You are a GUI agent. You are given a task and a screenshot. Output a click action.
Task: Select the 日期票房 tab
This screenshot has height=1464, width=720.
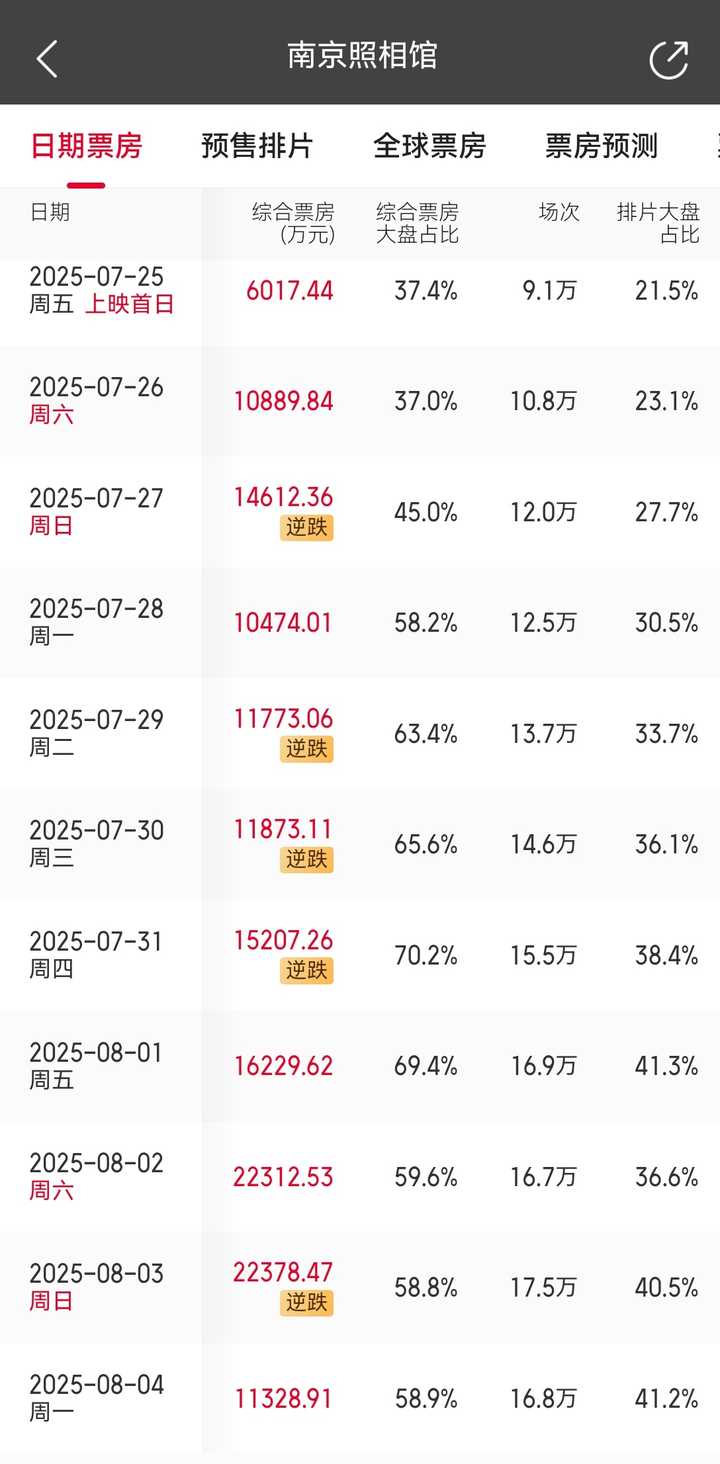pyautogui.click(x=86, y=146)
